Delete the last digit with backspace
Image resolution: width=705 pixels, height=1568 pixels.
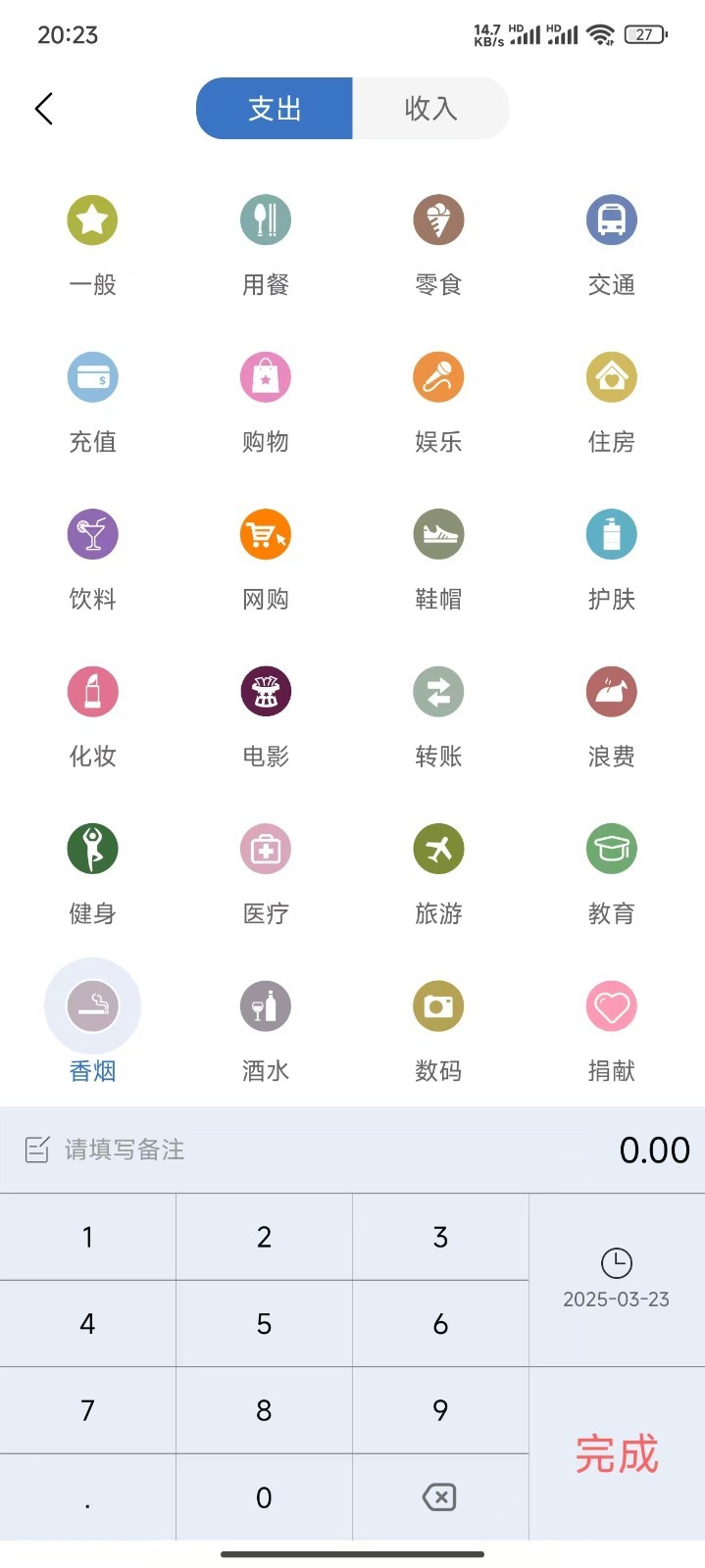[440, 1497]
